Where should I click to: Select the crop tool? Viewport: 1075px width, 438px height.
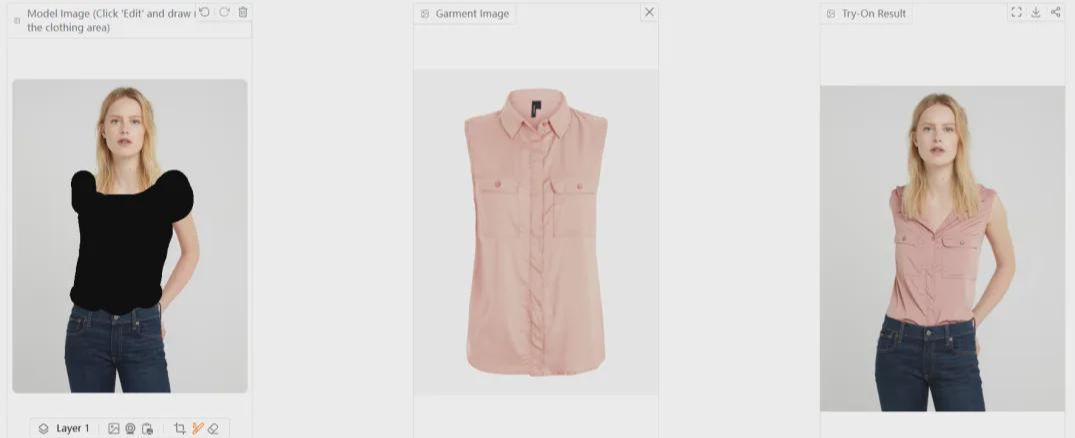tap(180, 428)
